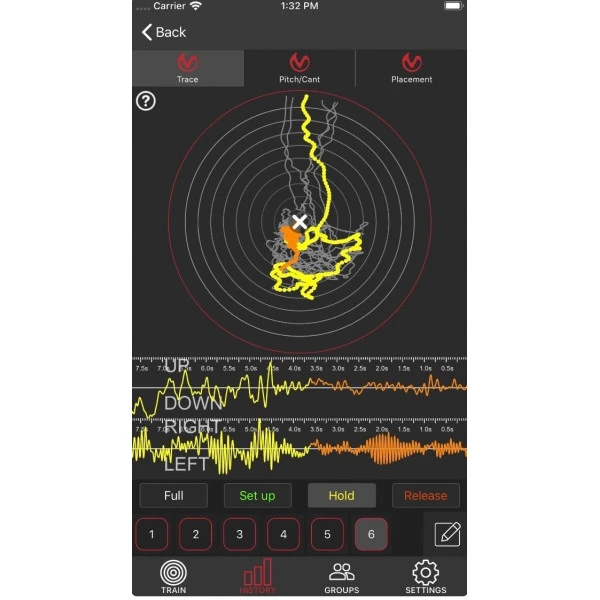Viewport: 600px width, 600px height.
Task: Select the Trace tab
Action: (188, 68)
